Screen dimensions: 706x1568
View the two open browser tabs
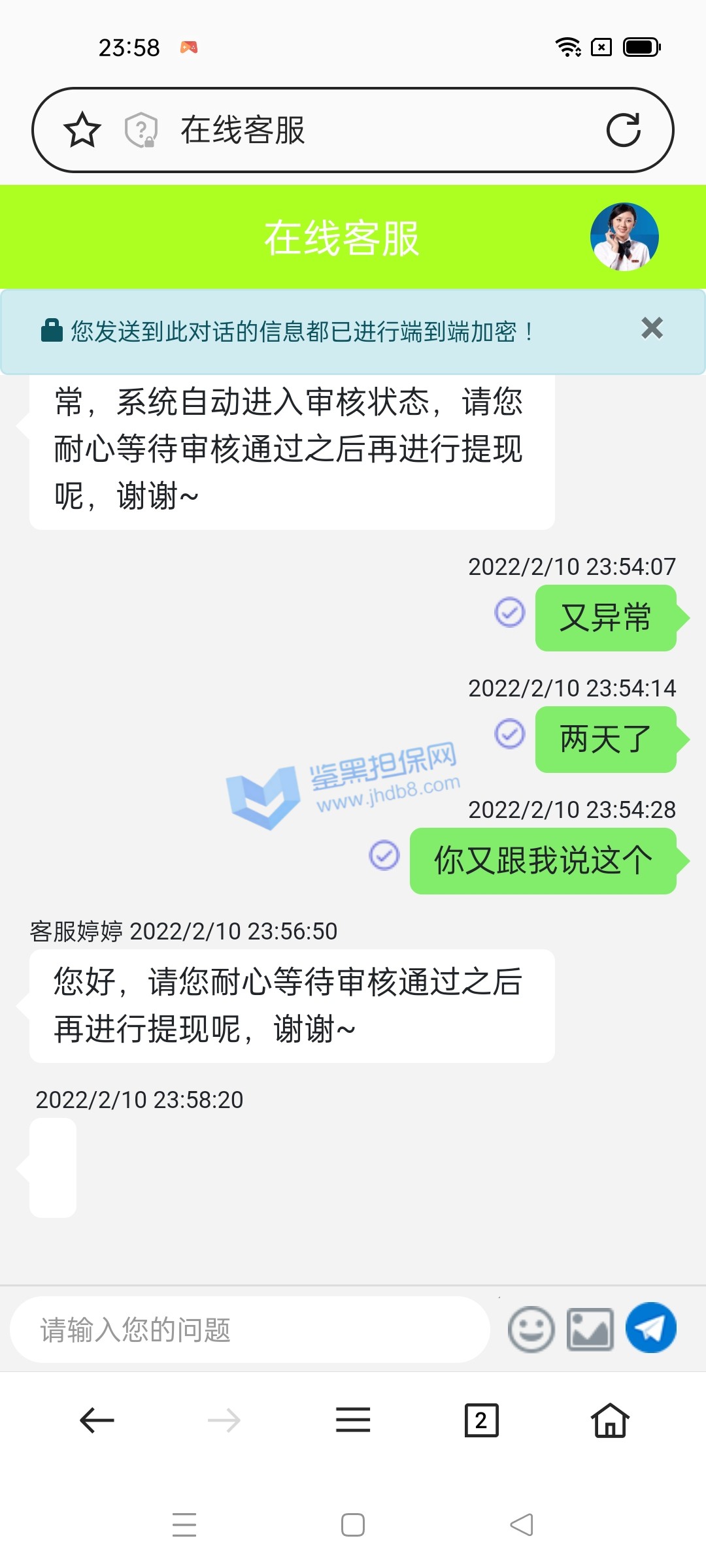pyautogui.click(x=481, y=1420)
